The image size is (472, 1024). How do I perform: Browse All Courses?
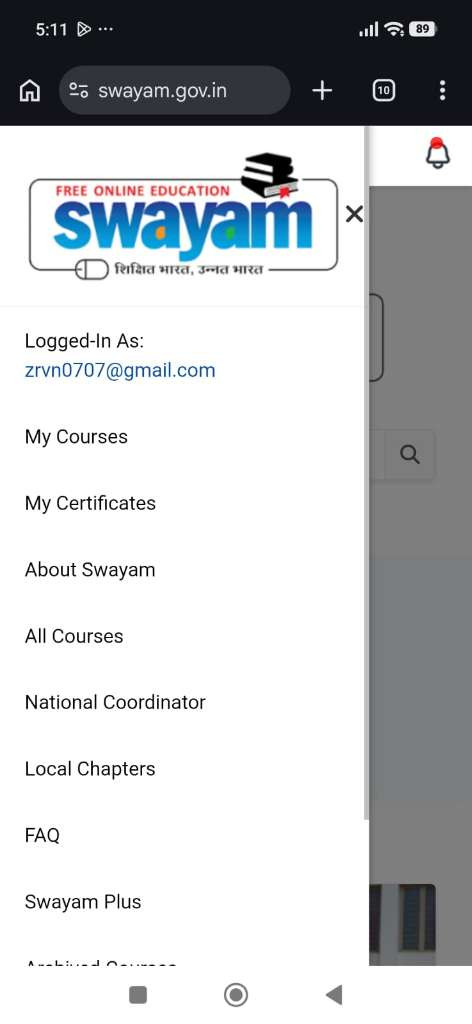click(74, 636)
